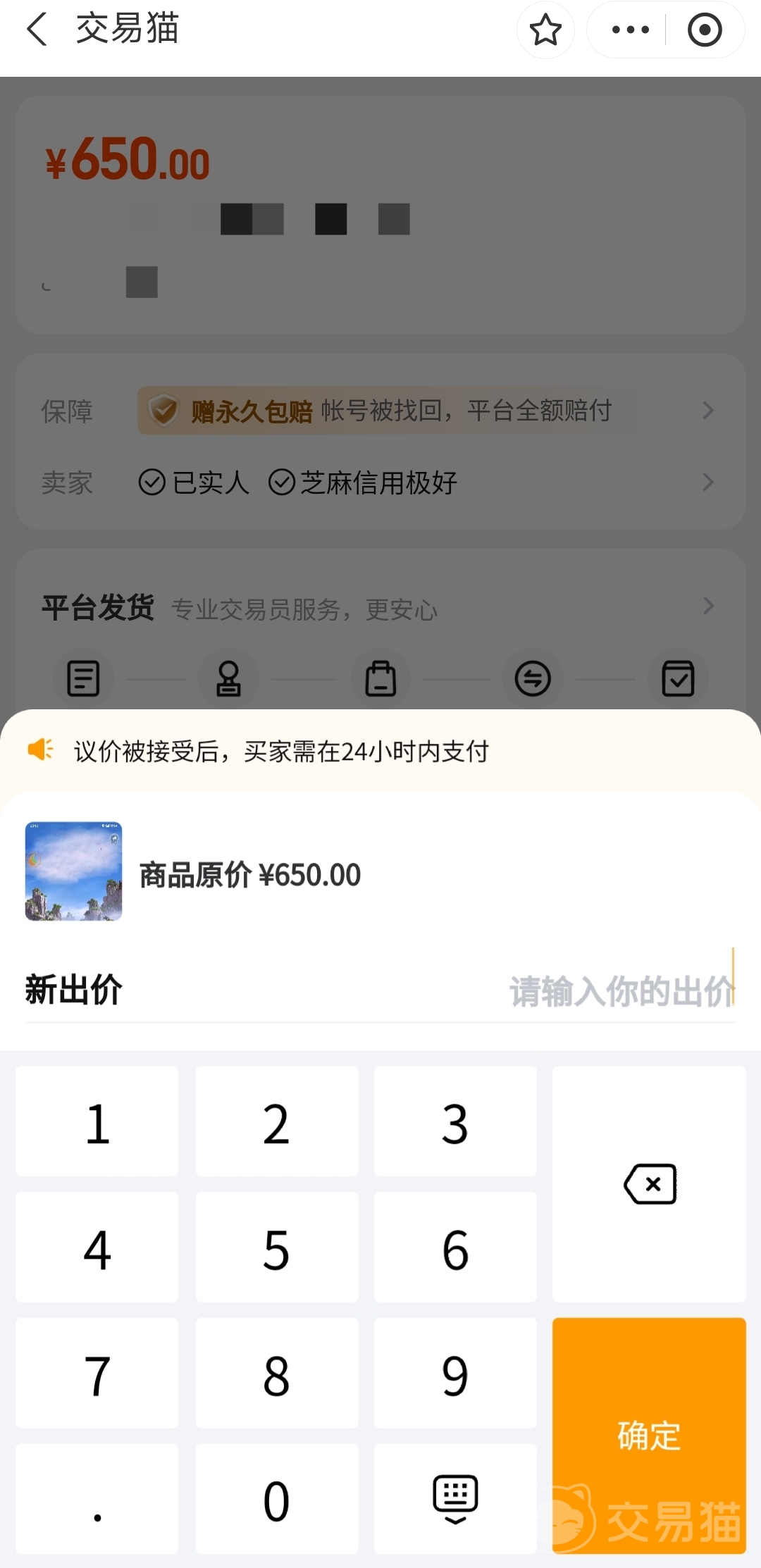
Task: Enter digit 0 on the keypad
Action: click(x=276, y=1499)
